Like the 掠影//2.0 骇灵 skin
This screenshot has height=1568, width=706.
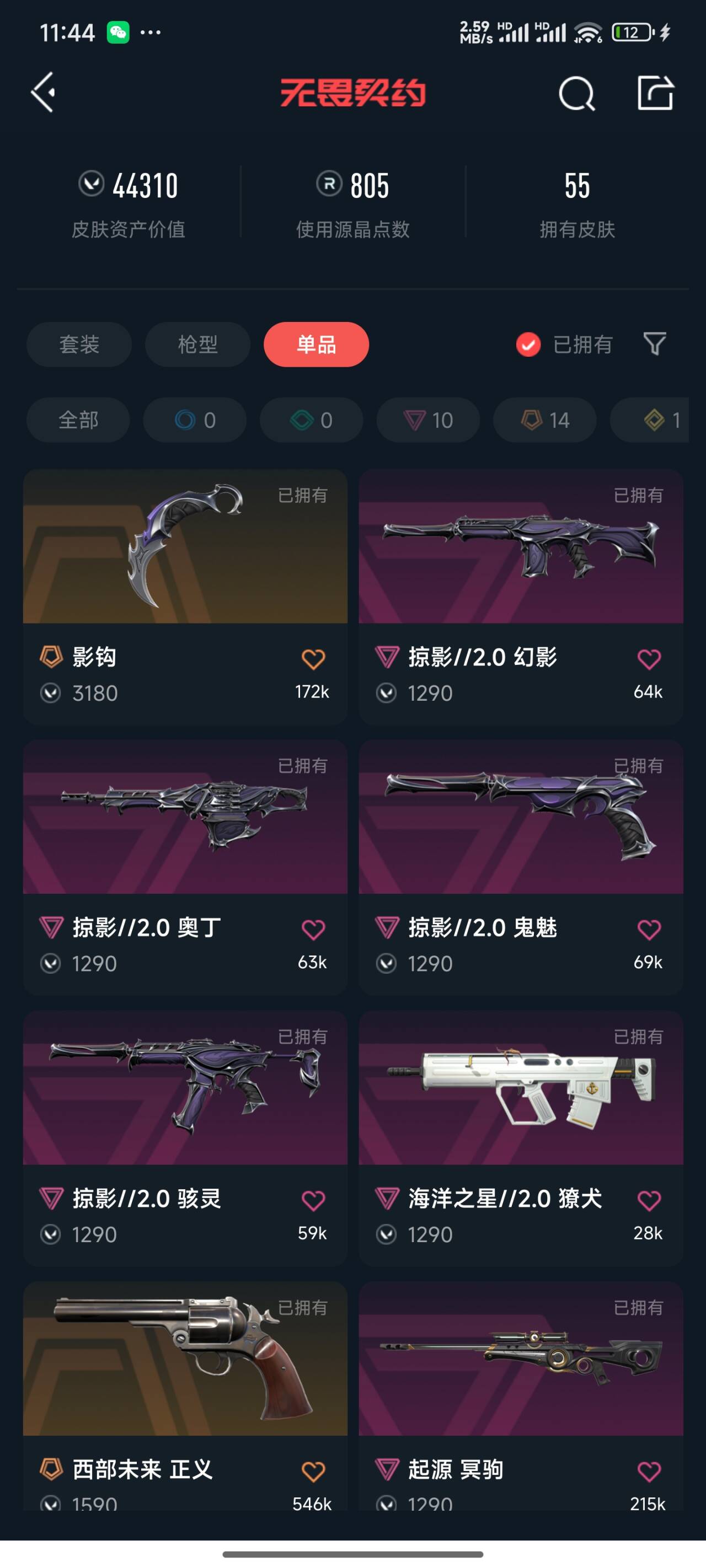pos(313,1201)
